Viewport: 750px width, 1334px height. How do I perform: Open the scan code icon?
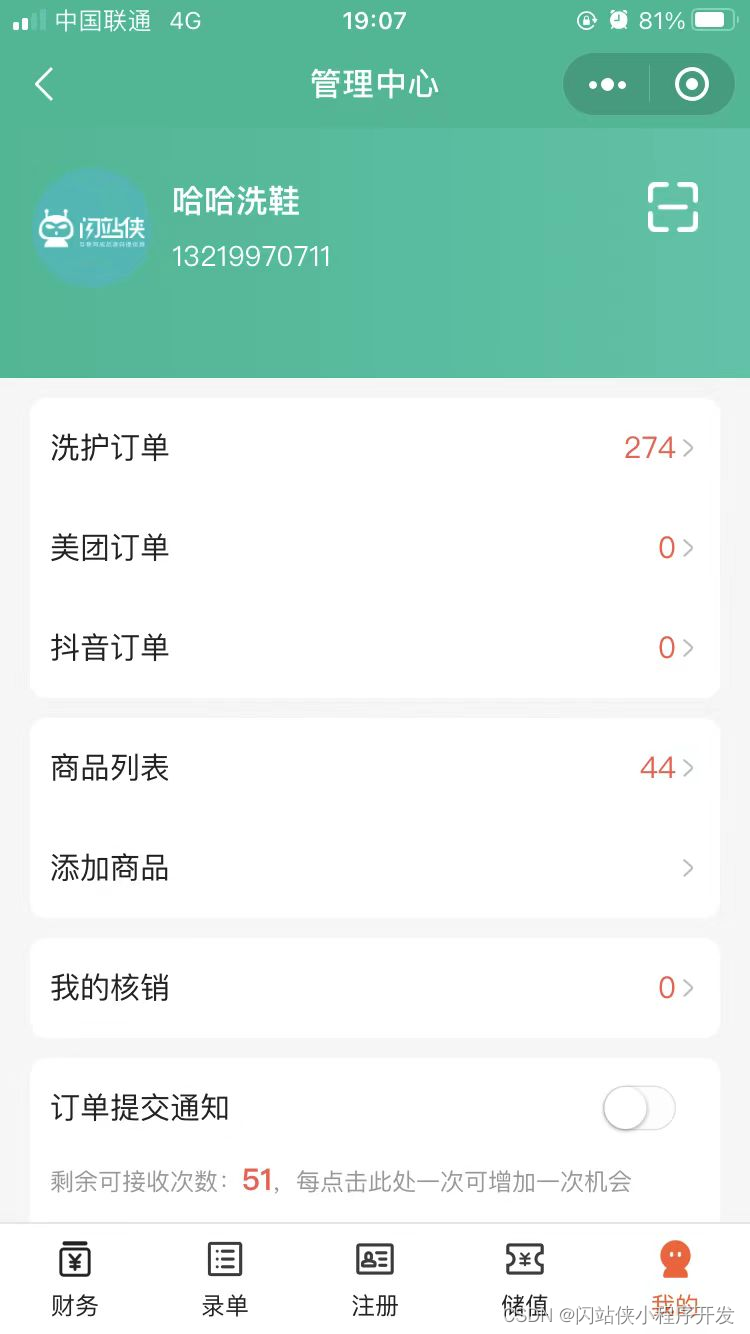(x=673, y=207)
